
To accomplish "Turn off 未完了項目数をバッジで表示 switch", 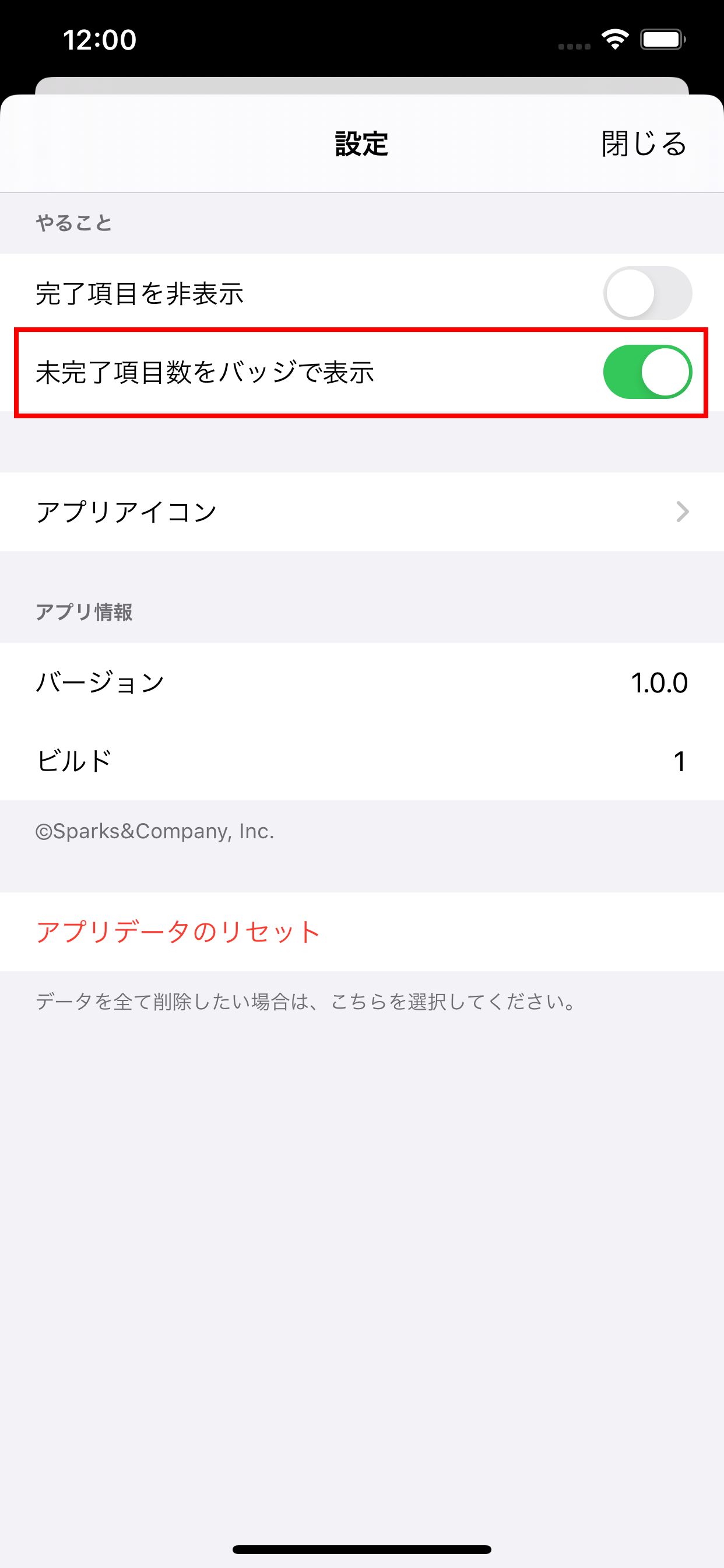I will pyautogui.click(x=647, y=372).
